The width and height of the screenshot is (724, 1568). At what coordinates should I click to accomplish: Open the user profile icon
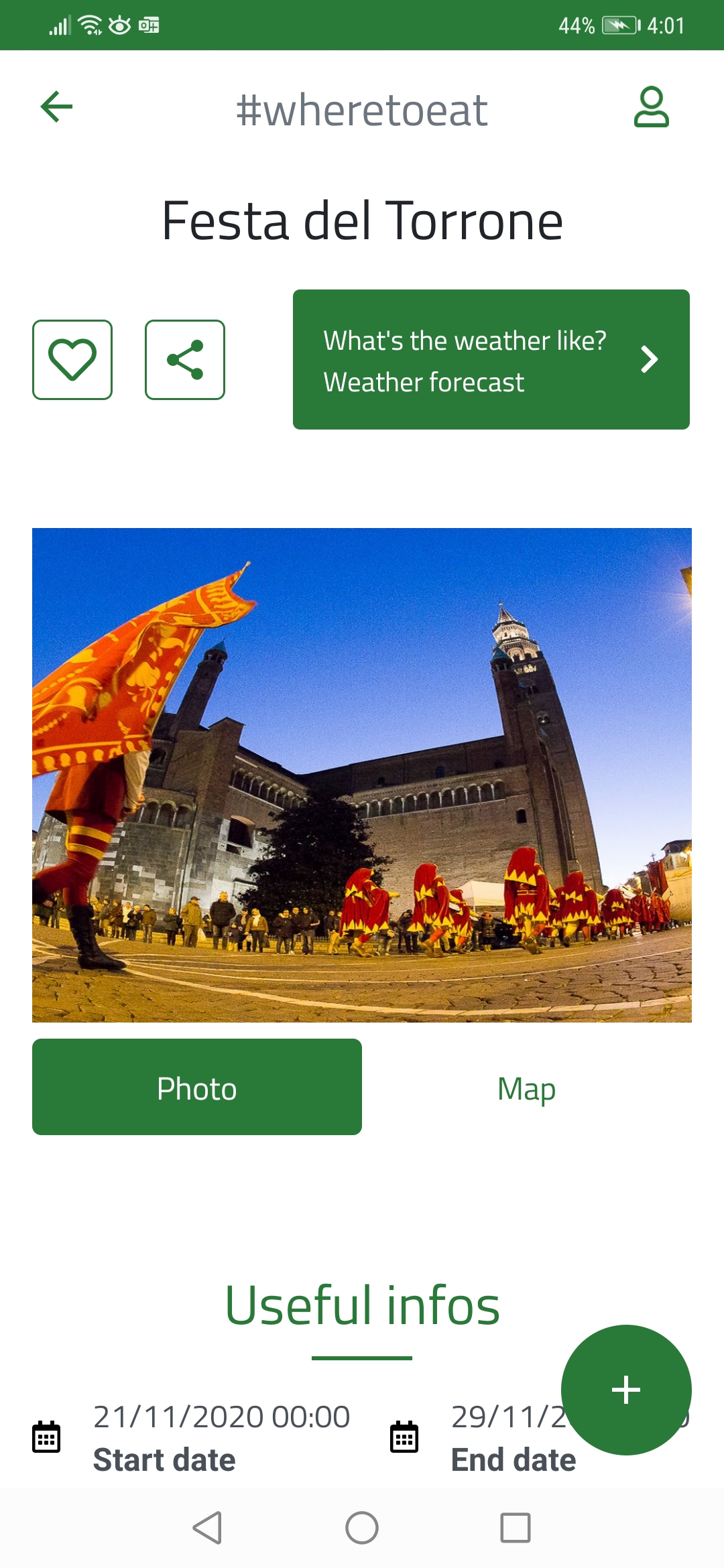(x=651, y=107)
